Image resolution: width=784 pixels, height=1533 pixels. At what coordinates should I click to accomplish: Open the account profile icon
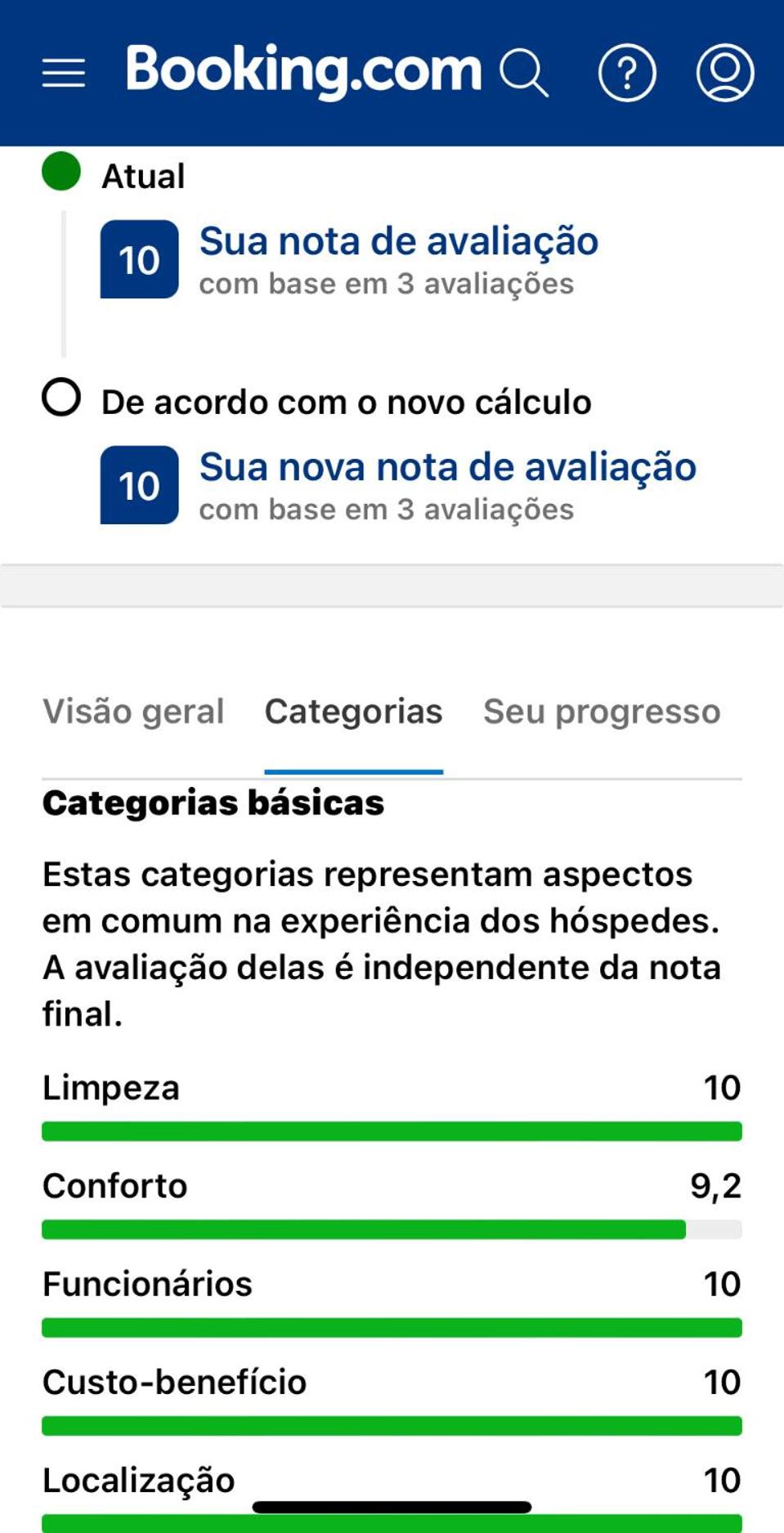(x=725, y=73)
